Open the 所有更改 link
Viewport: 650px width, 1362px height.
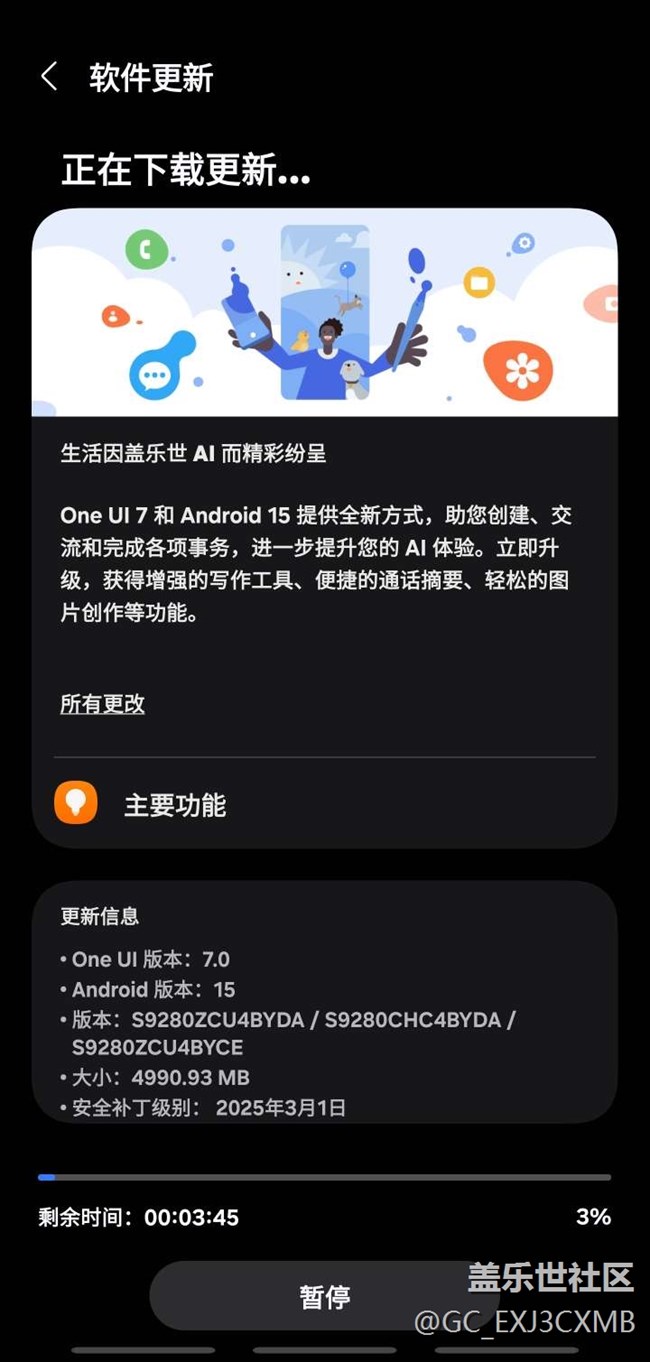click(102, 704)
